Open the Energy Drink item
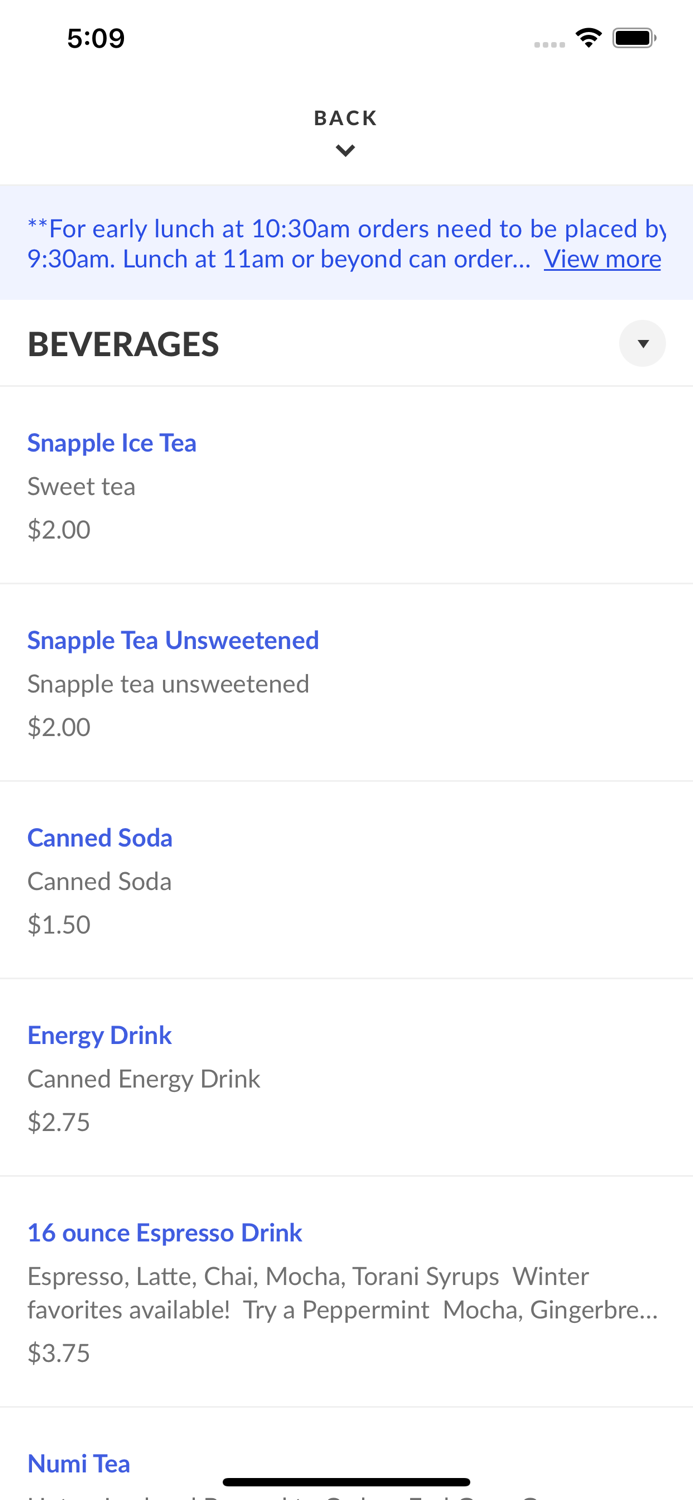This screenshot has height=1500, width=693. click(100, 1035)
